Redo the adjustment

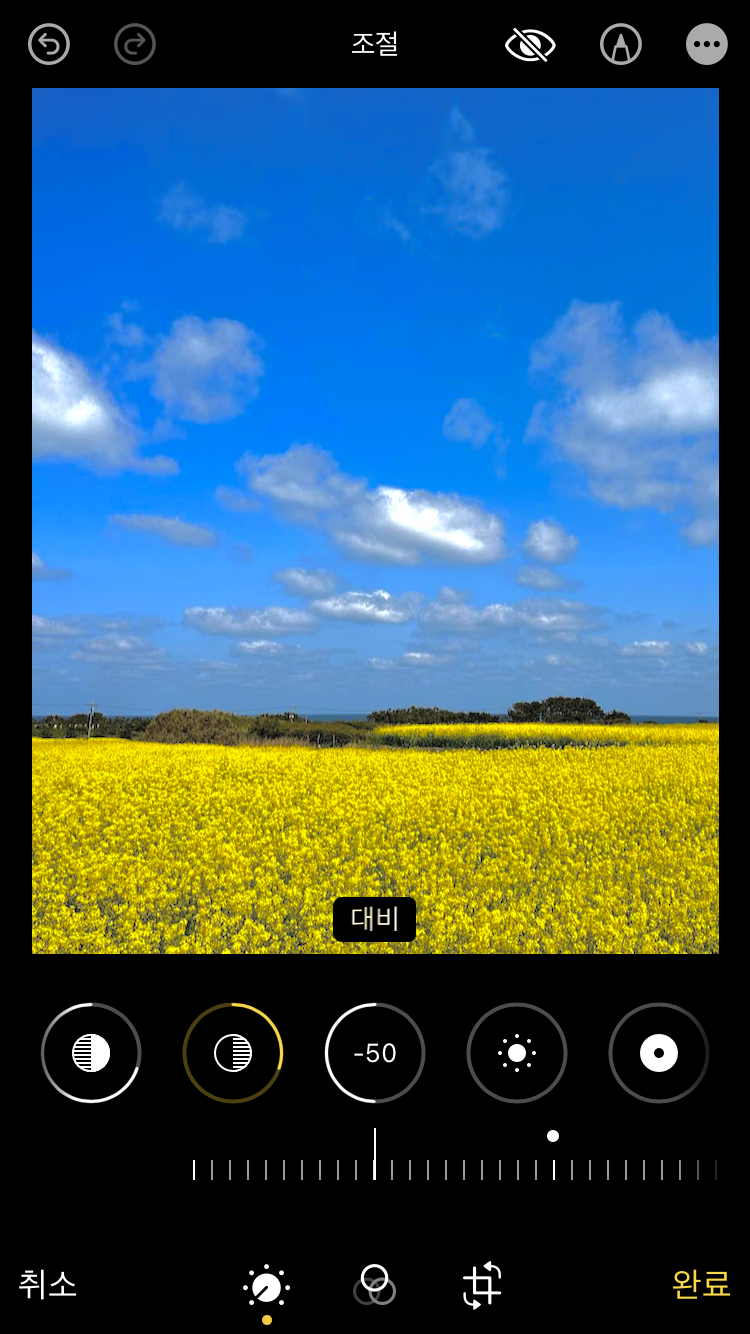[135, 45]
